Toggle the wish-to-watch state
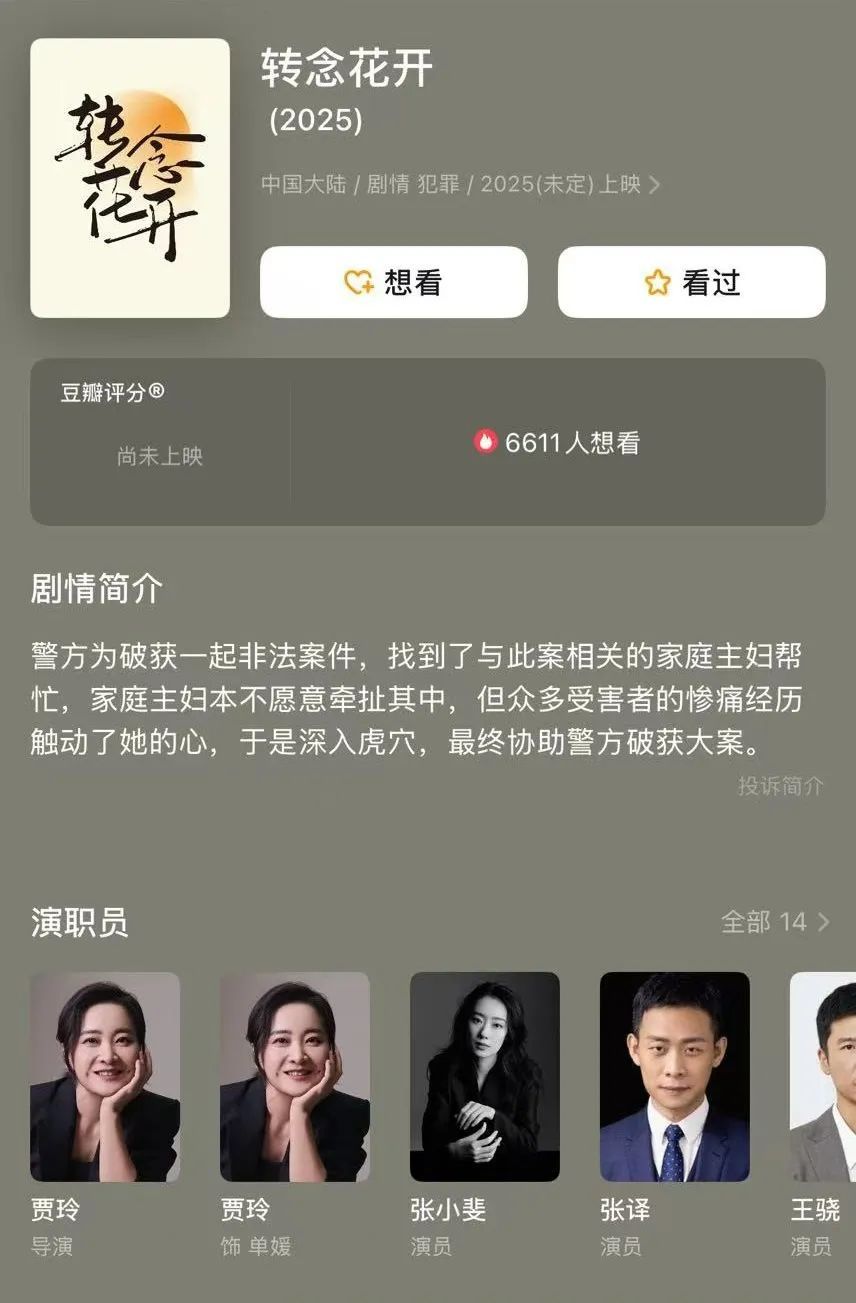The width and height of the screenshot is (856, 1303). click(393, 283)
